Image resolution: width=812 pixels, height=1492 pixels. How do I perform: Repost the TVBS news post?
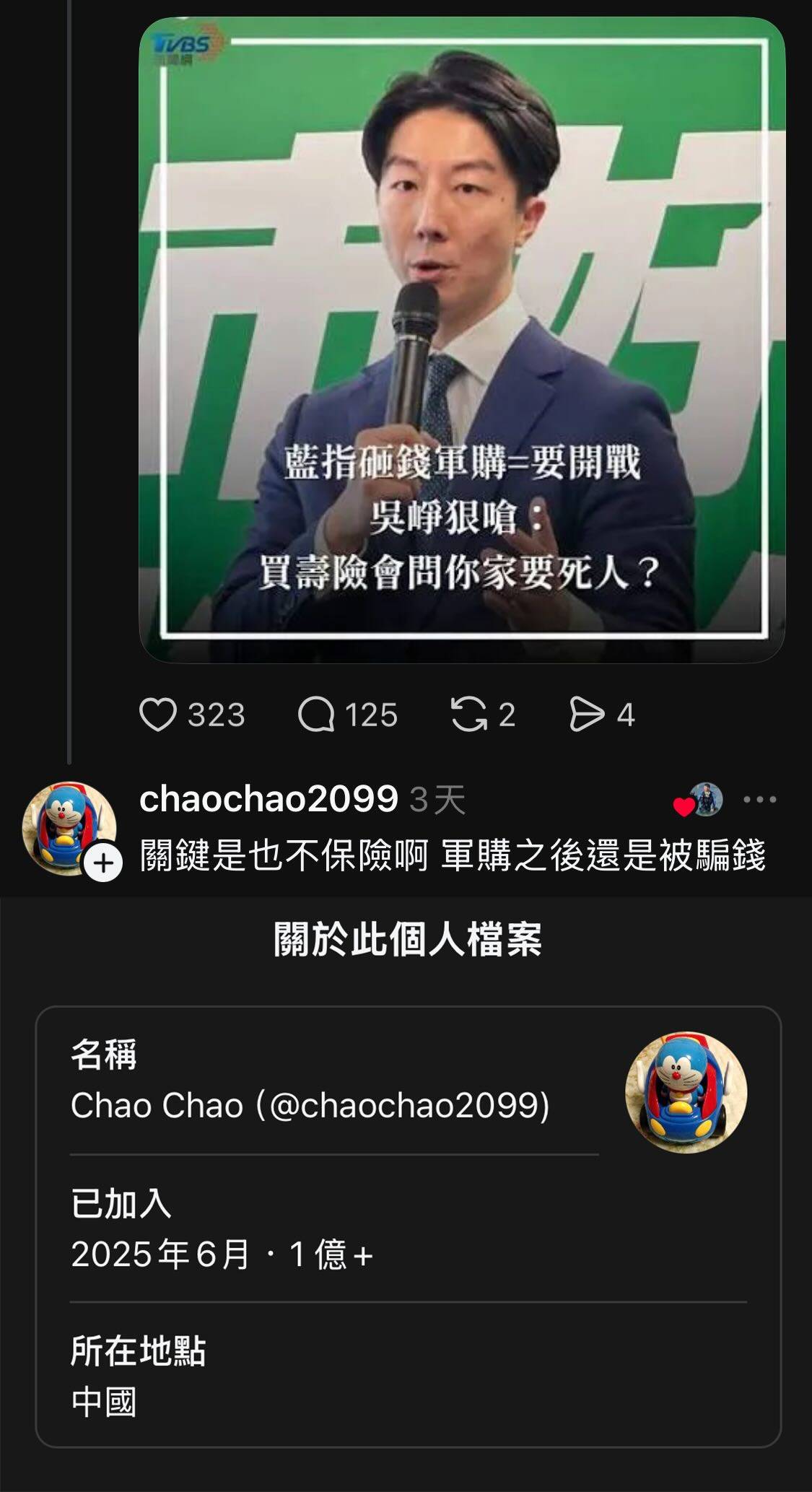469,715
